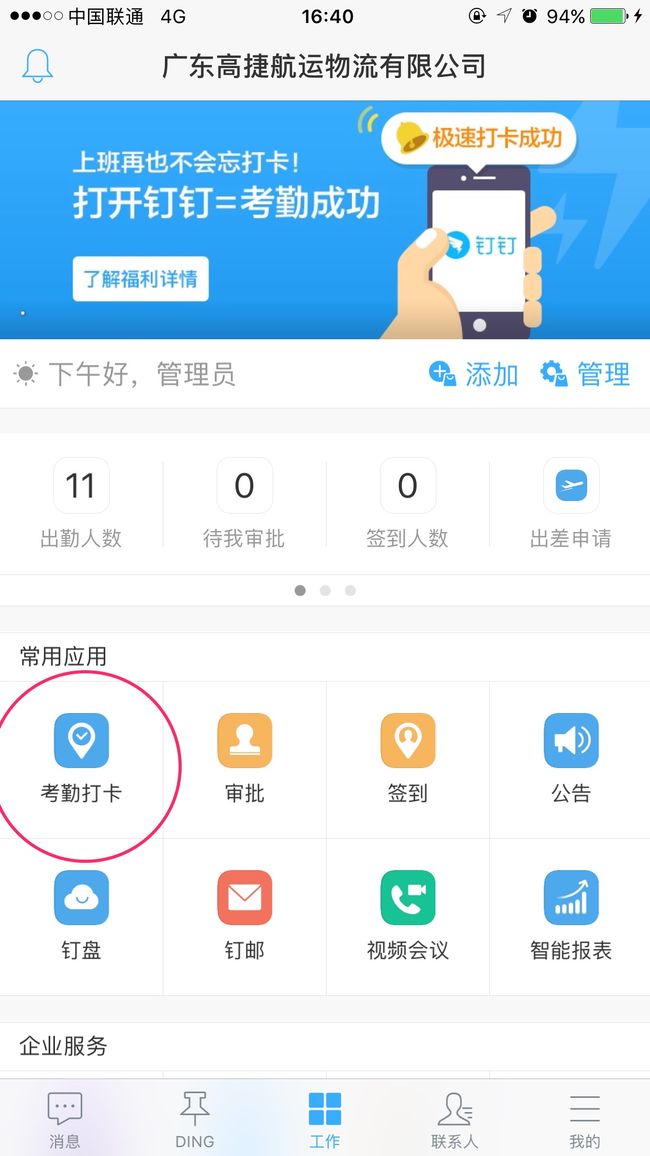Open the notifications bell
Screen dimensions: 650x1156
pyautogui.click(x=38, y=66)
